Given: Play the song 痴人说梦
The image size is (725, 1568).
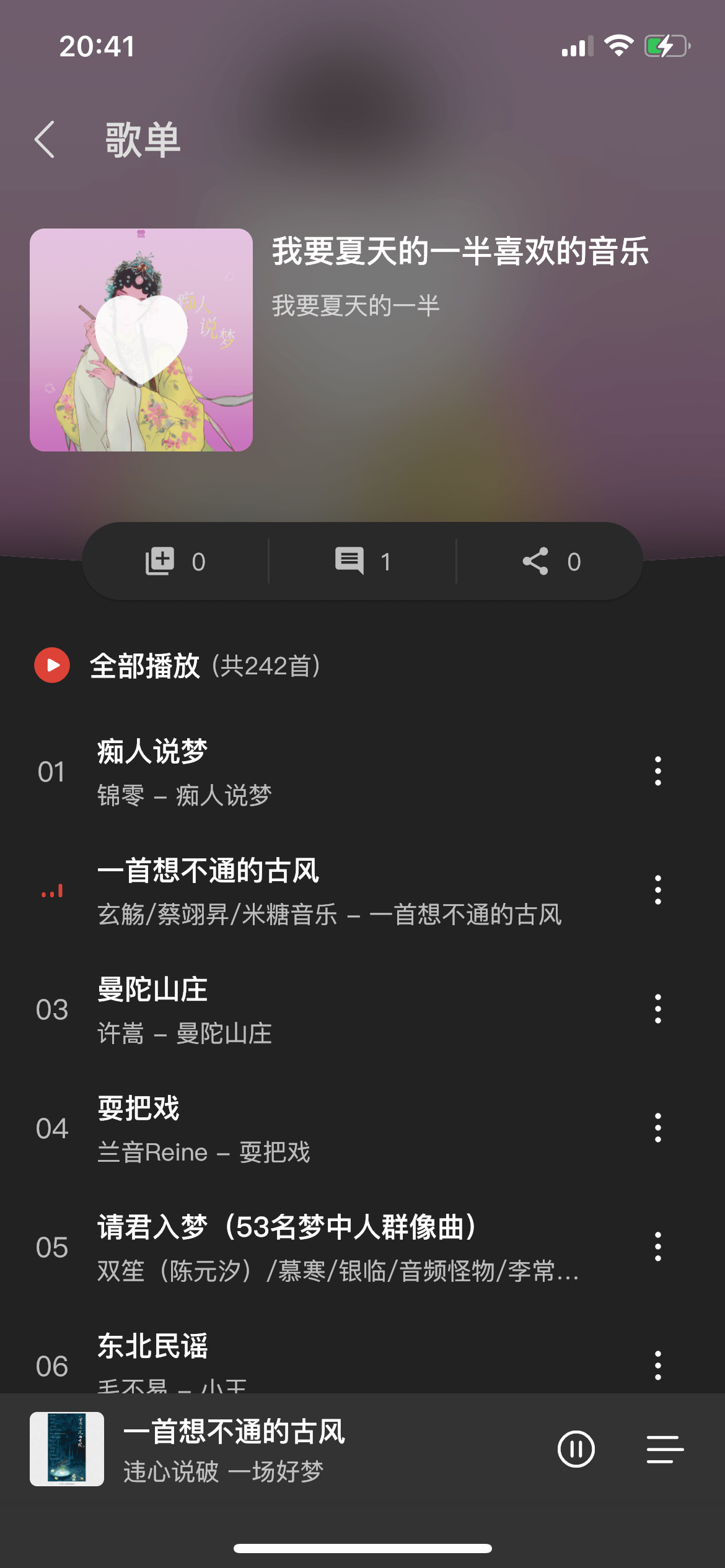Looking at the screenshot, I should [310, 772].
